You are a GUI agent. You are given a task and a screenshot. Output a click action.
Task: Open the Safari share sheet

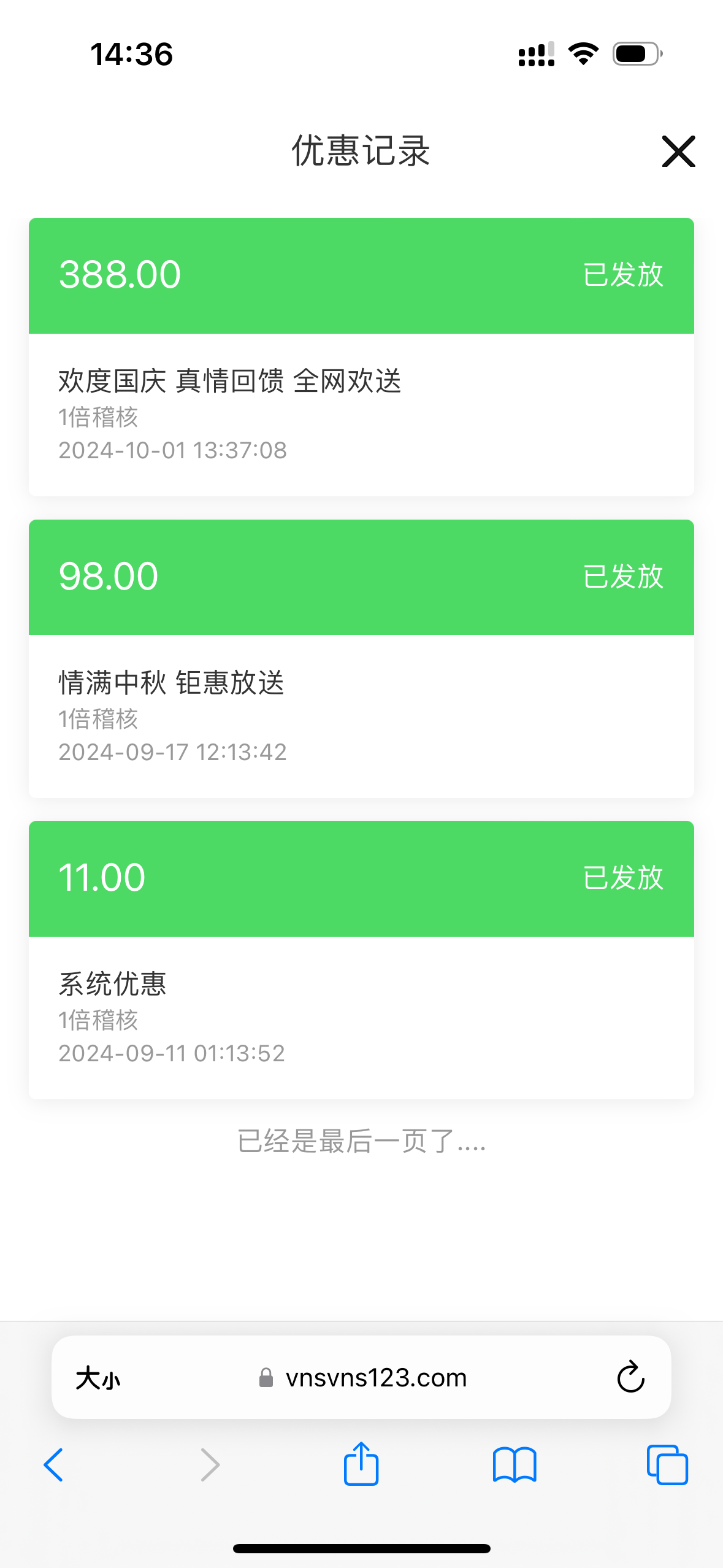coord(361,1464)
